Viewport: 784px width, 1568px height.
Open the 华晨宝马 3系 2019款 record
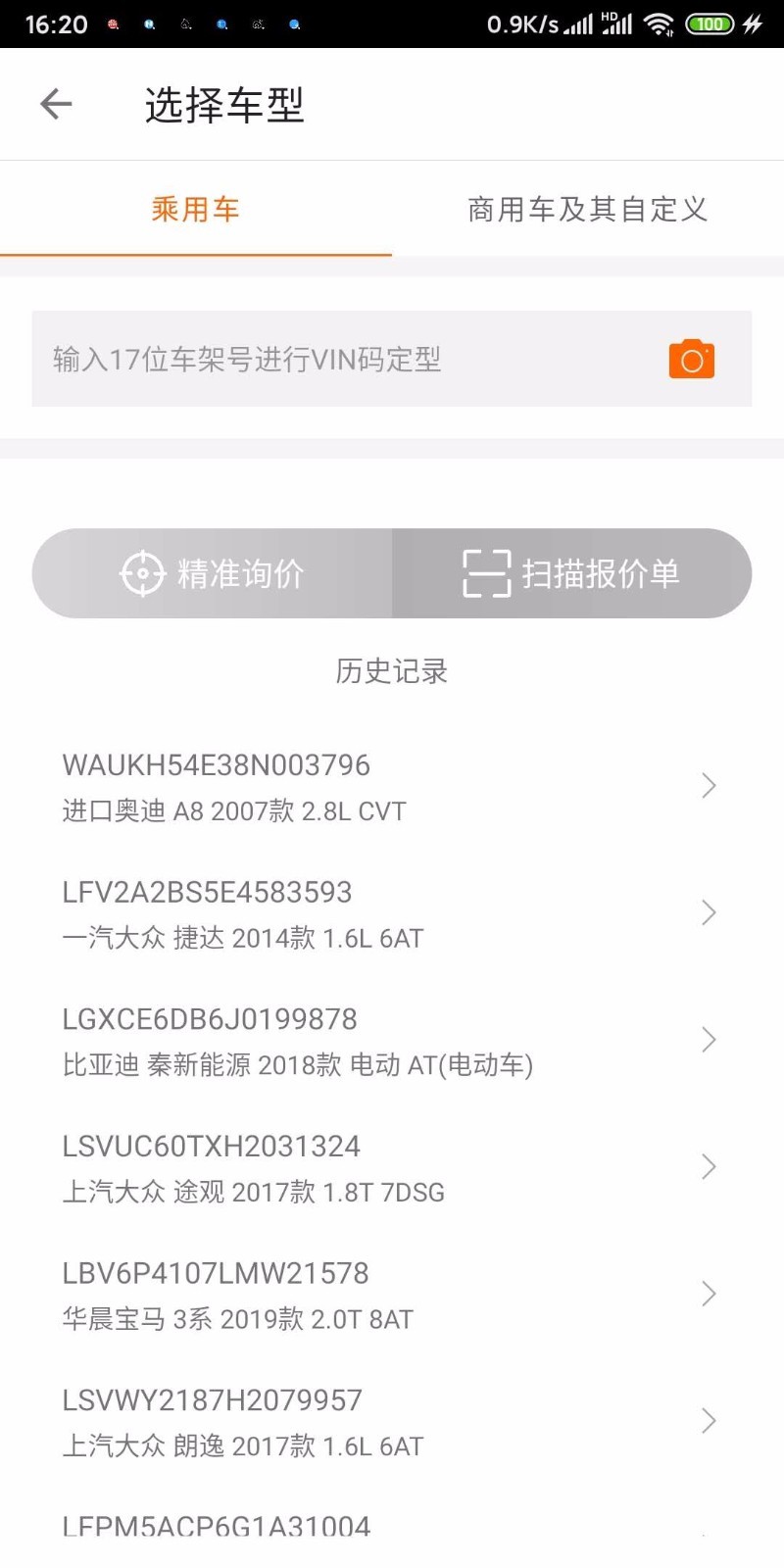[390, 1295]
